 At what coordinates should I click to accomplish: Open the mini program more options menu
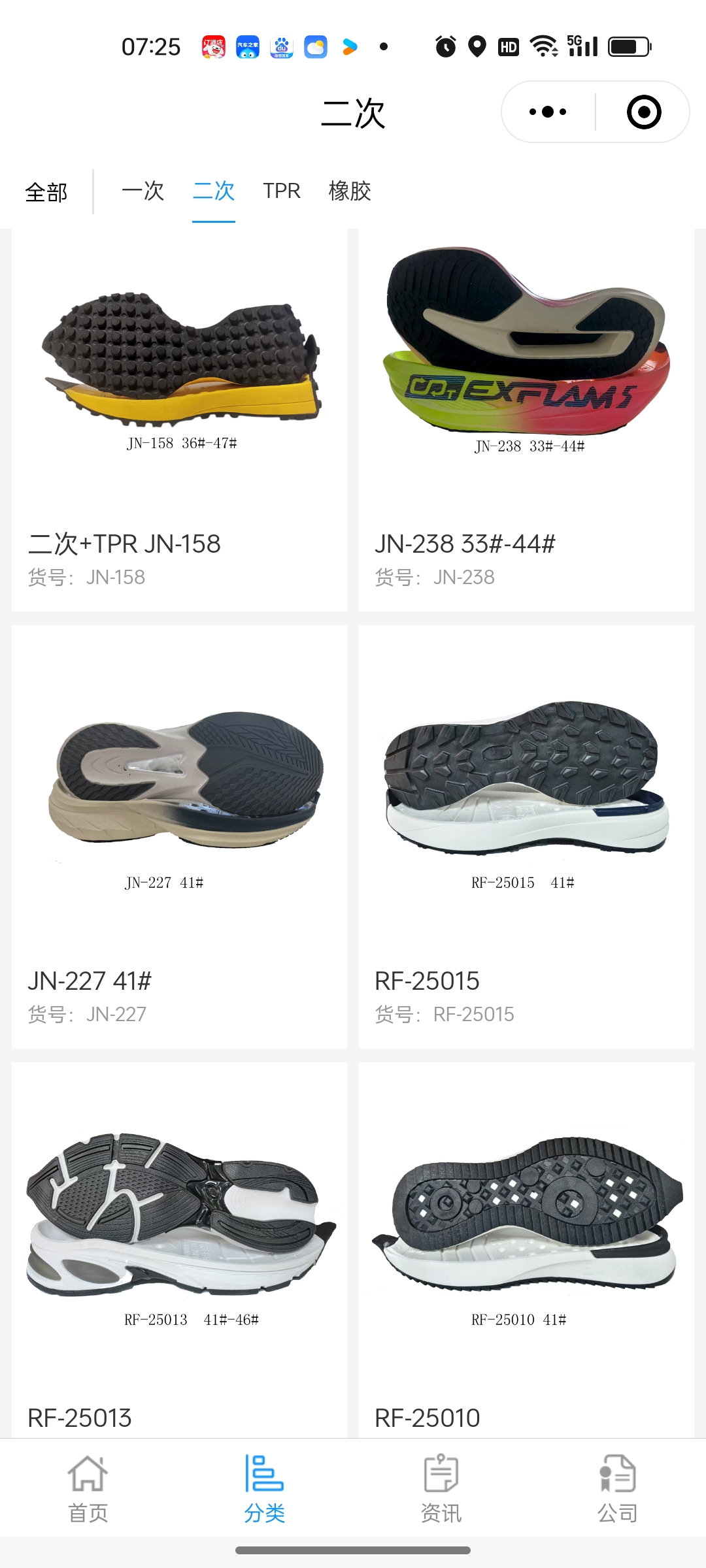pos(548,112)
